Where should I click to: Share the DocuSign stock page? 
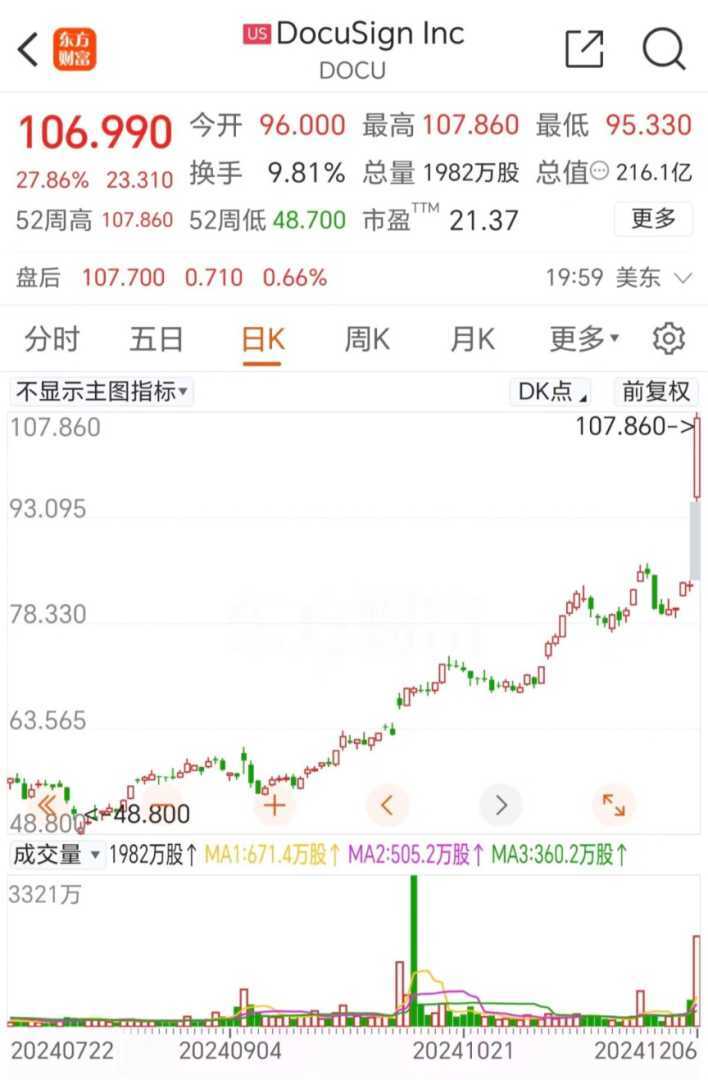tap(584, 49)
